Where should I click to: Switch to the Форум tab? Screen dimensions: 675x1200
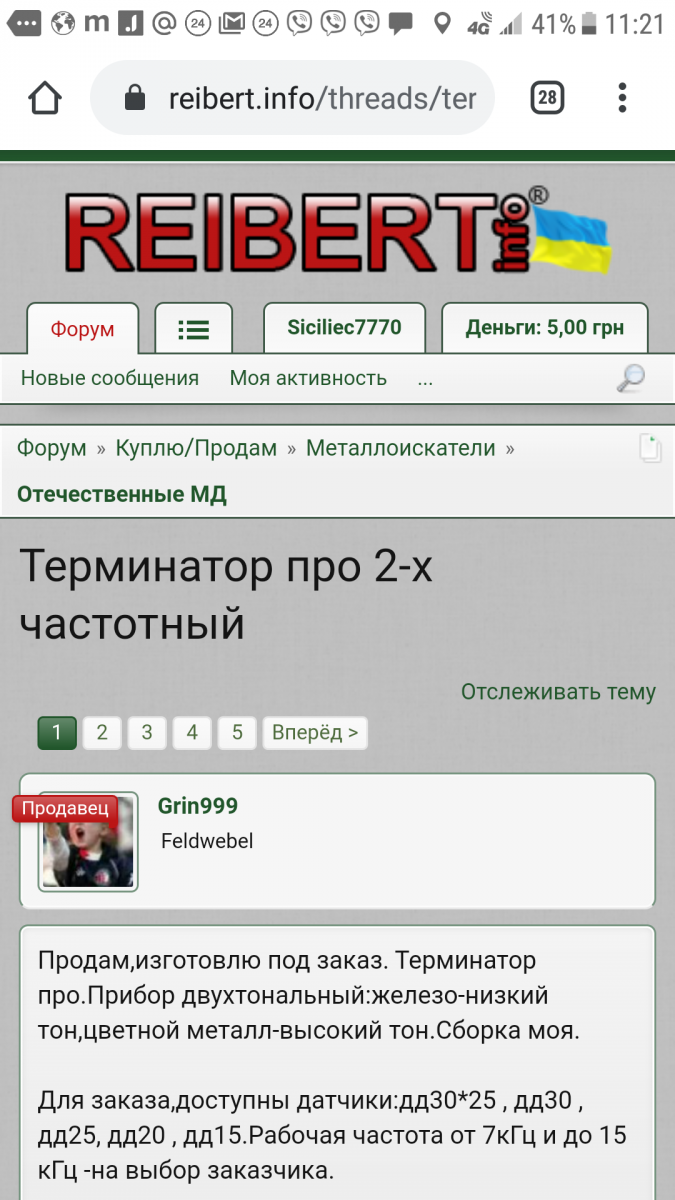(82, 328)
